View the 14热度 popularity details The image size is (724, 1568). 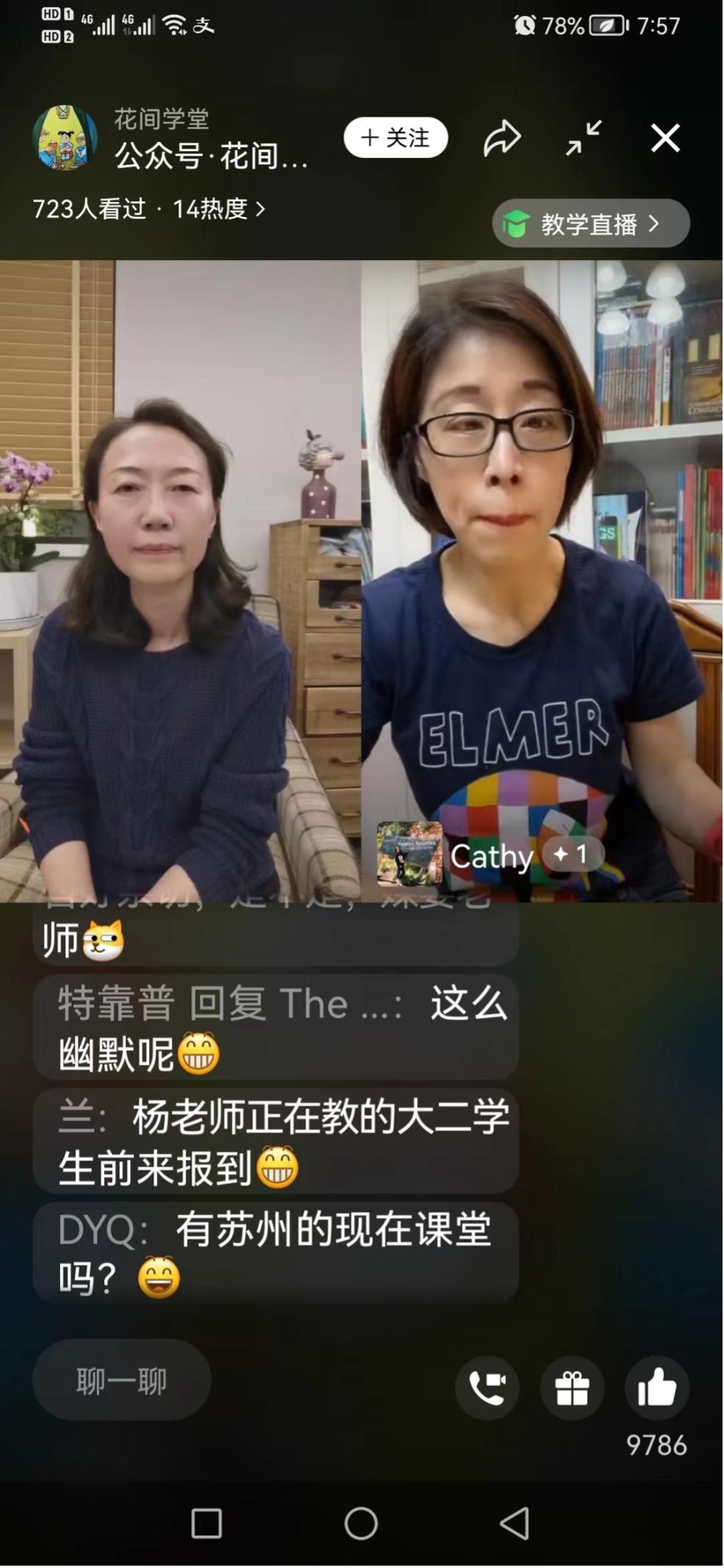219,209
